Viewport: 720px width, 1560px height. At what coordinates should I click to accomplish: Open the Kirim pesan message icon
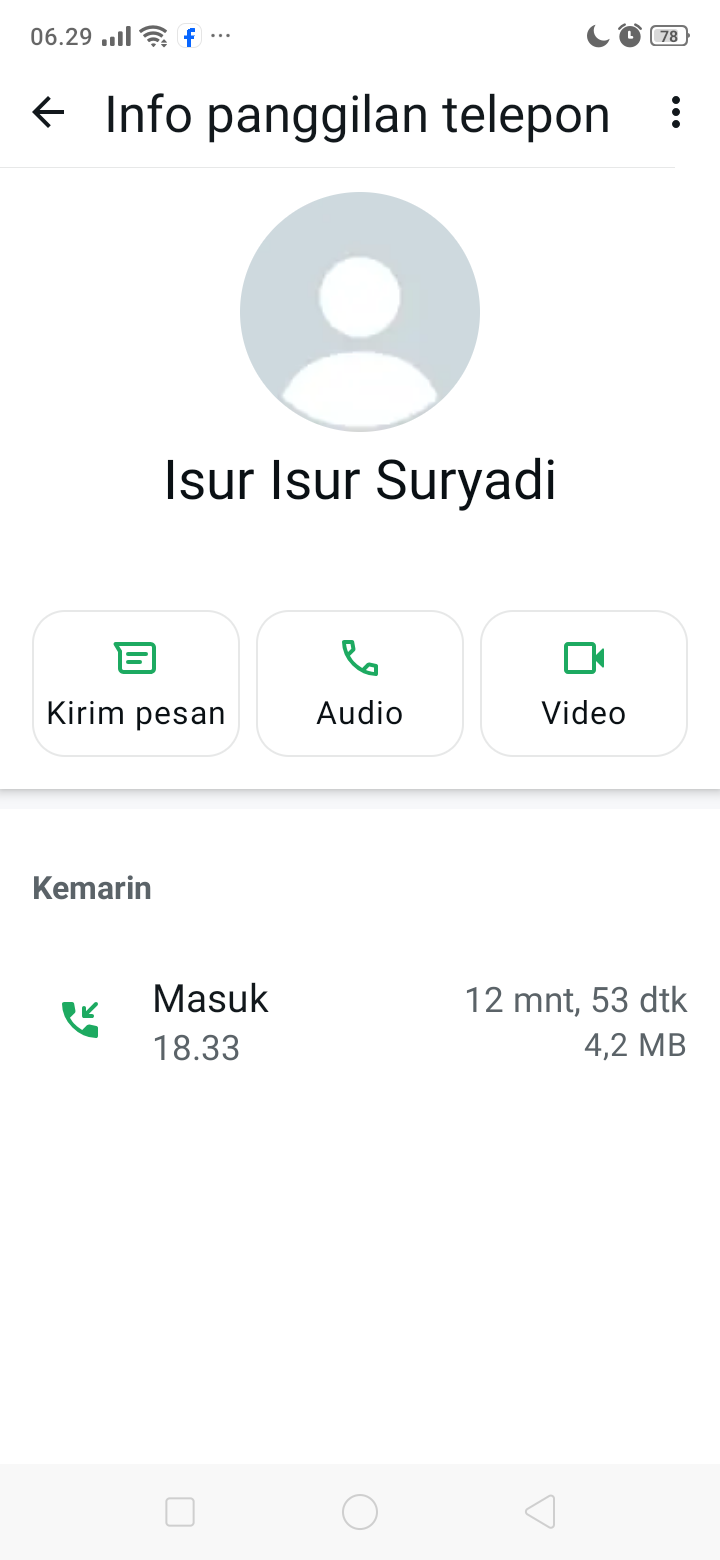(135, 657)
